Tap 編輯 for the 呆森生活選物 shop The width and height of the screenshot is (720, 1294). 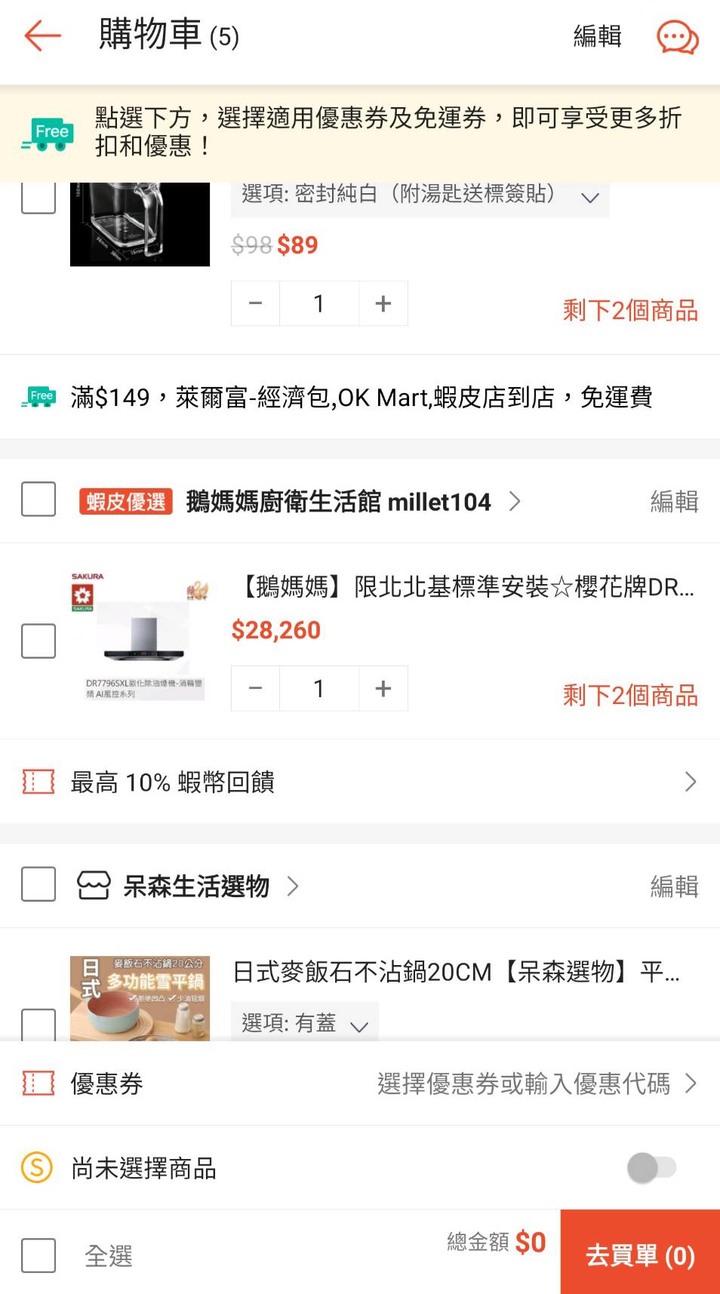[674, 886]
